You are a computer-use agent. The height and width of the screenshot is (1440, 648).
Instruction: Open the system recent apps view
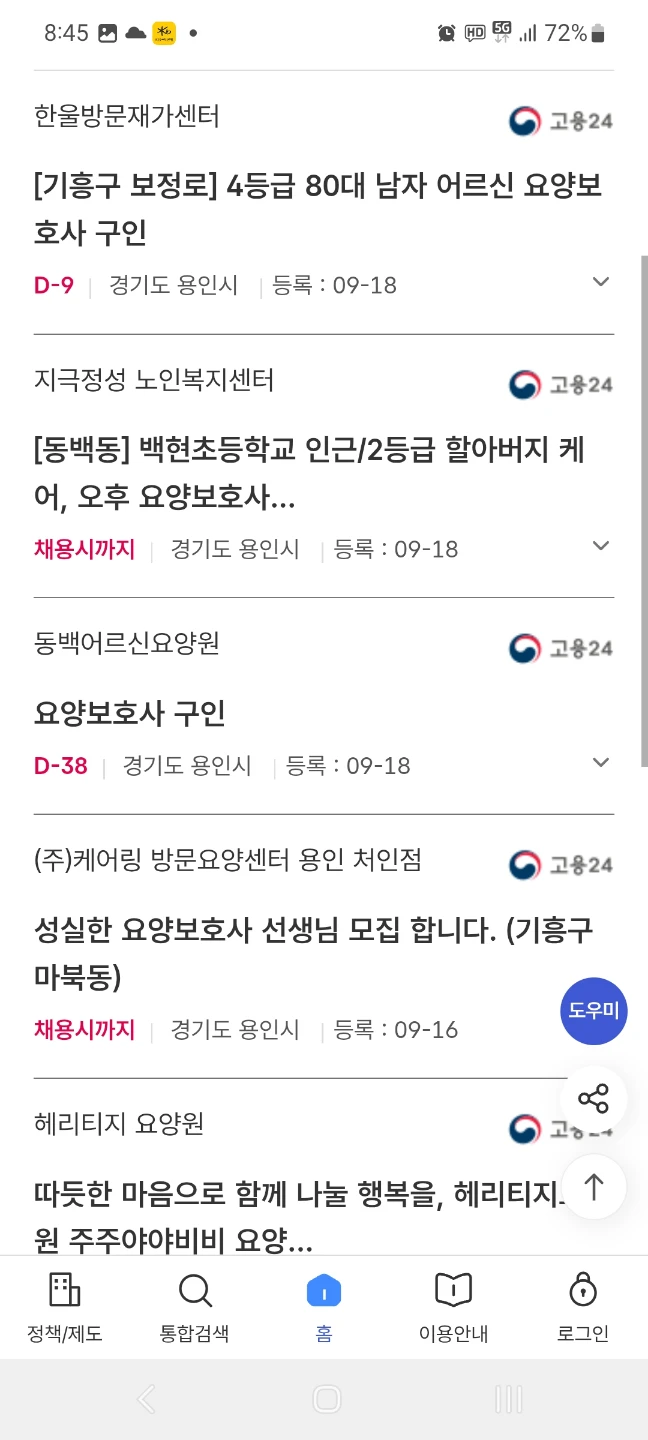pos(509,1399)
